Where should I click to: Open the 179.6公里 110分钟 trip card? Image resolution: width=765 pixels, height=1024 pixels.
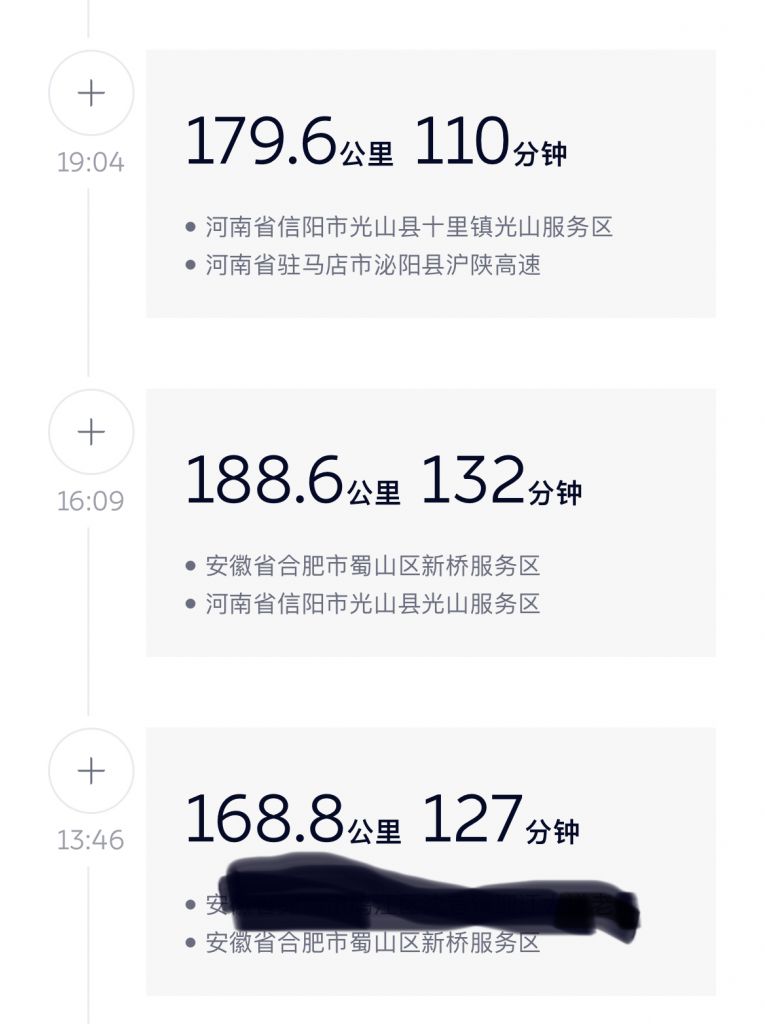[x=430, y=184]
